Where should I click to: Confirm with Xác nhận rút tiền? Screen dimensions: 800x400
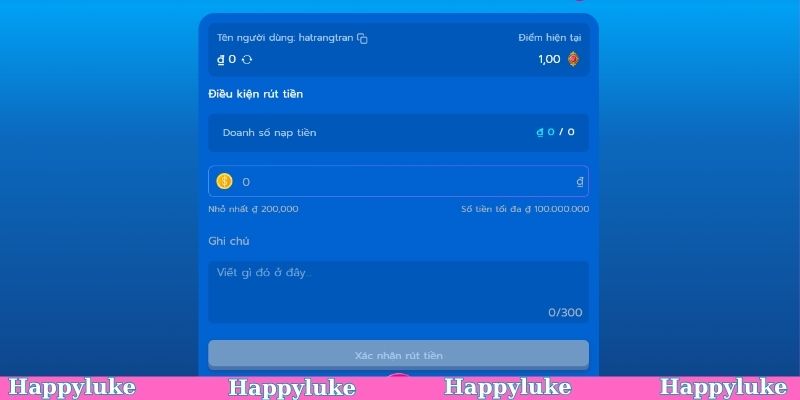(x=398, y=355)
